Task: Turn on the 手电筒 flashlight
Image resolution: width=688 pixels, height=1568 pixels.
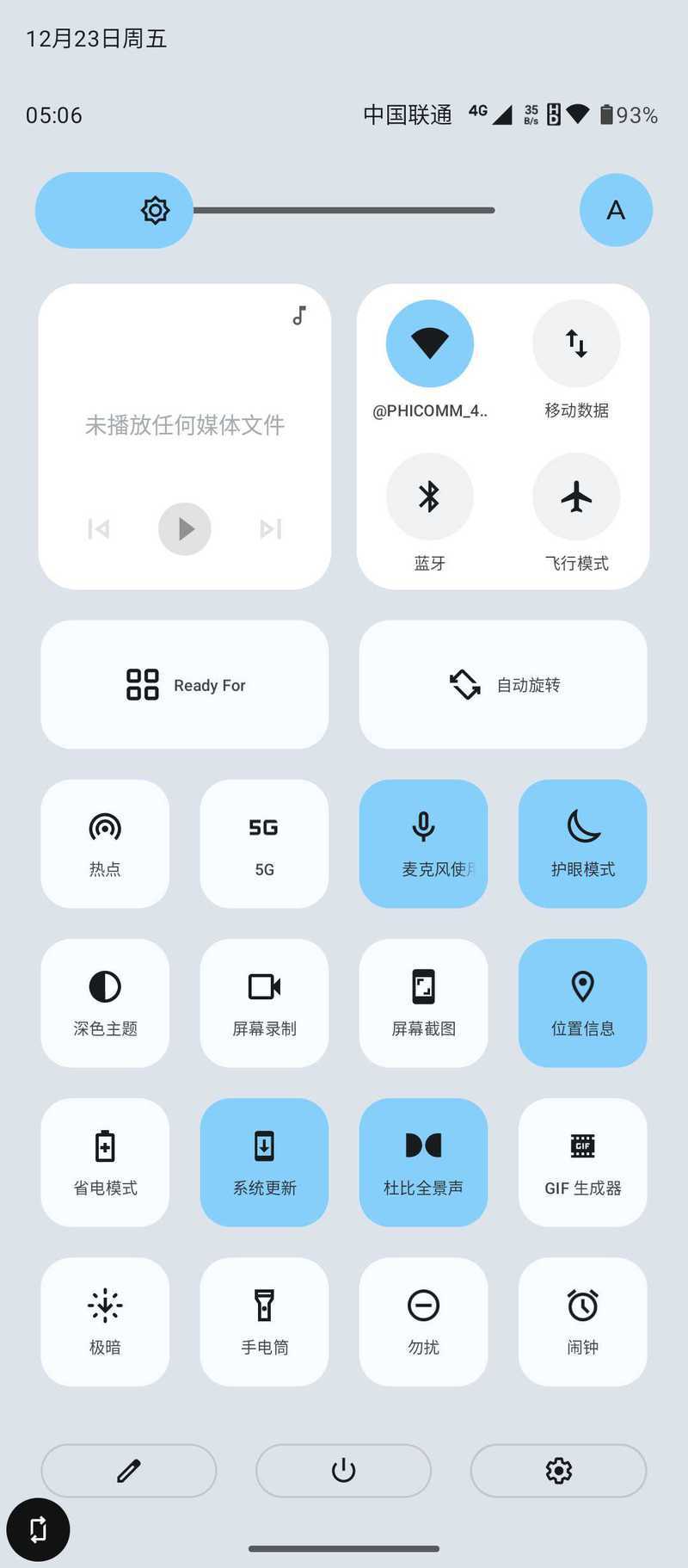Action: pos(264,1321)
